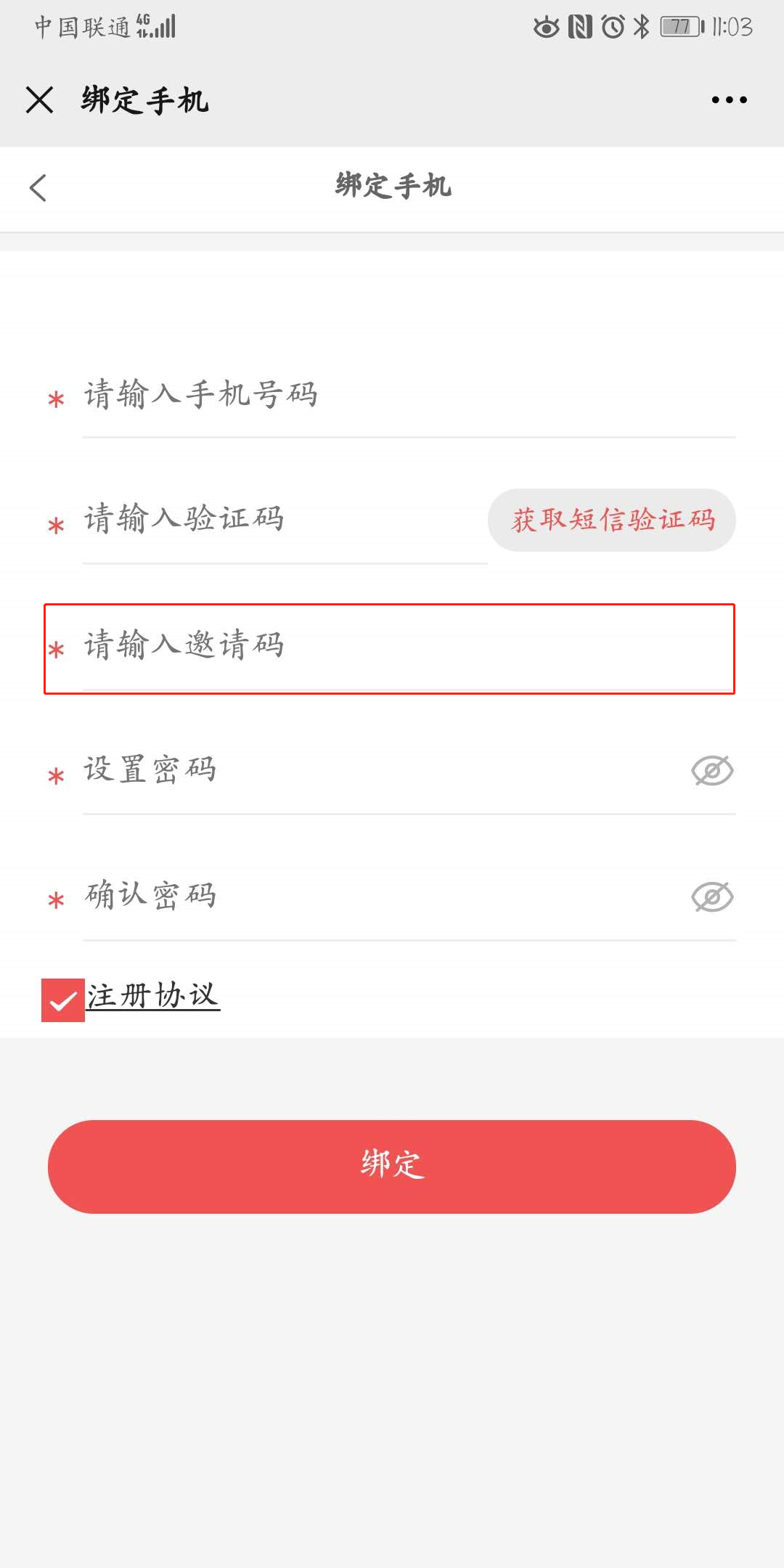Show password in the 确认密码 field
This screenshot has width=784, height=1568.
712,897
